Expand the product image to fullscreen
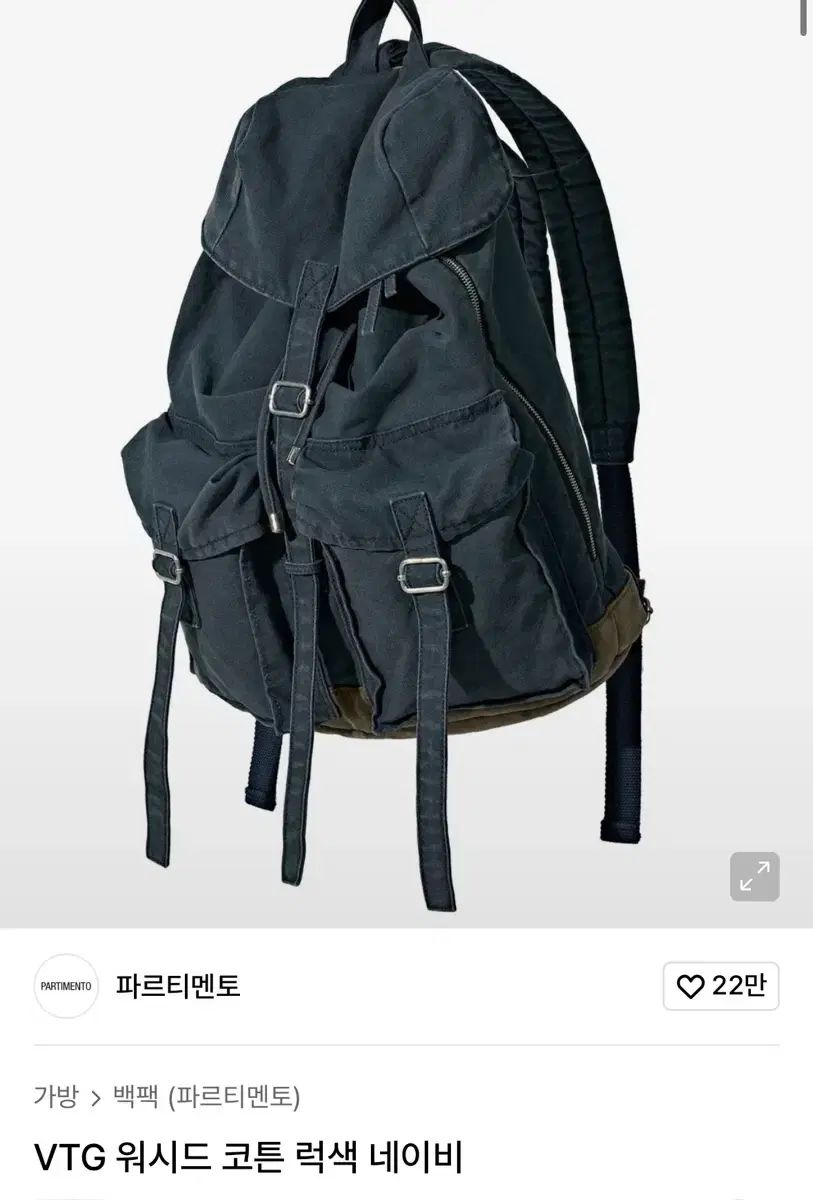813x1200 pixels. coord(754,876)
